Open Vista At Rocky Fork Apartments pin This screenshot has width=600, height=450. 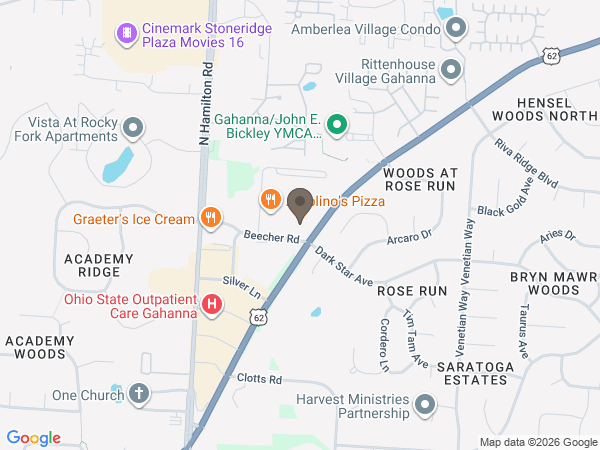[134, 127]
